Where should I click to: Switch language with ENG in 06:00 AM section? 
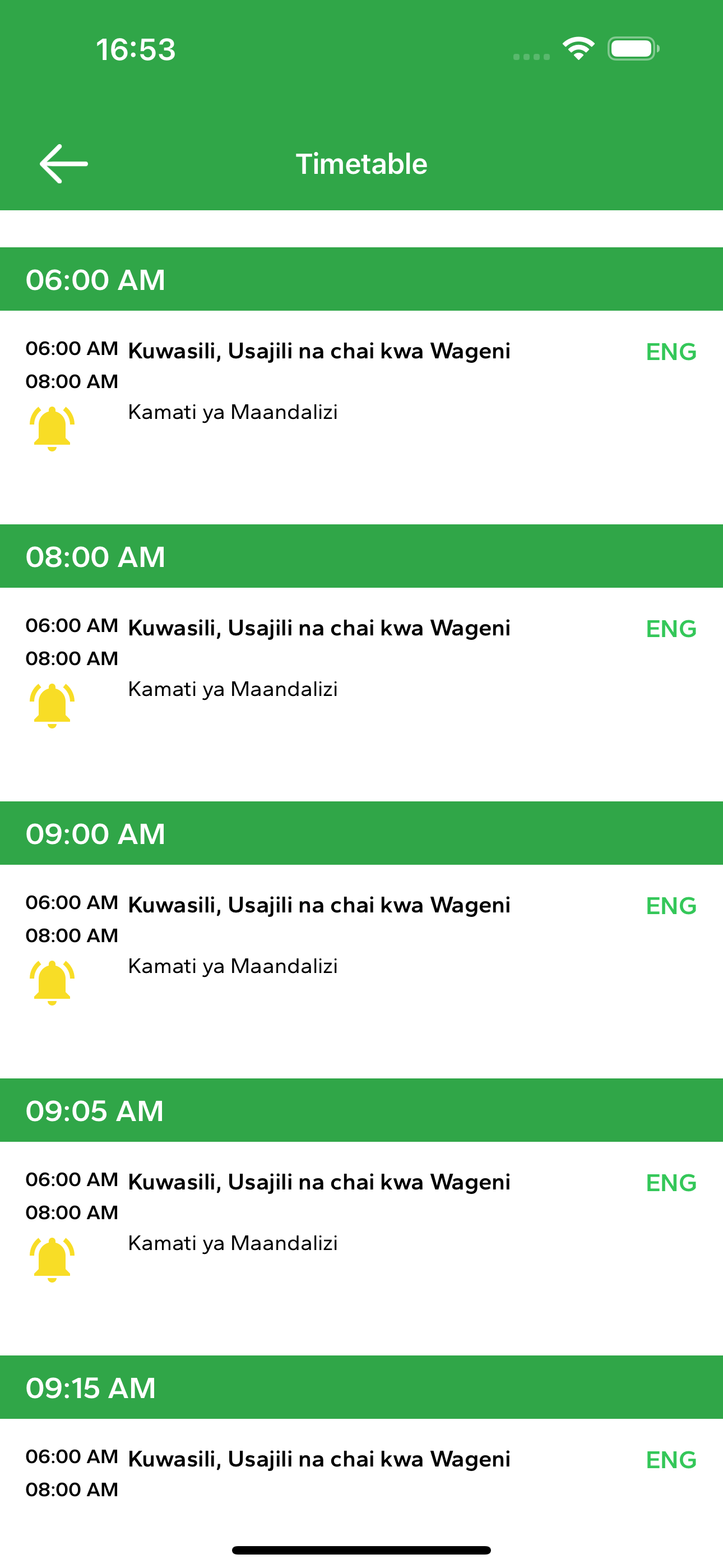[x=671, y=352]
